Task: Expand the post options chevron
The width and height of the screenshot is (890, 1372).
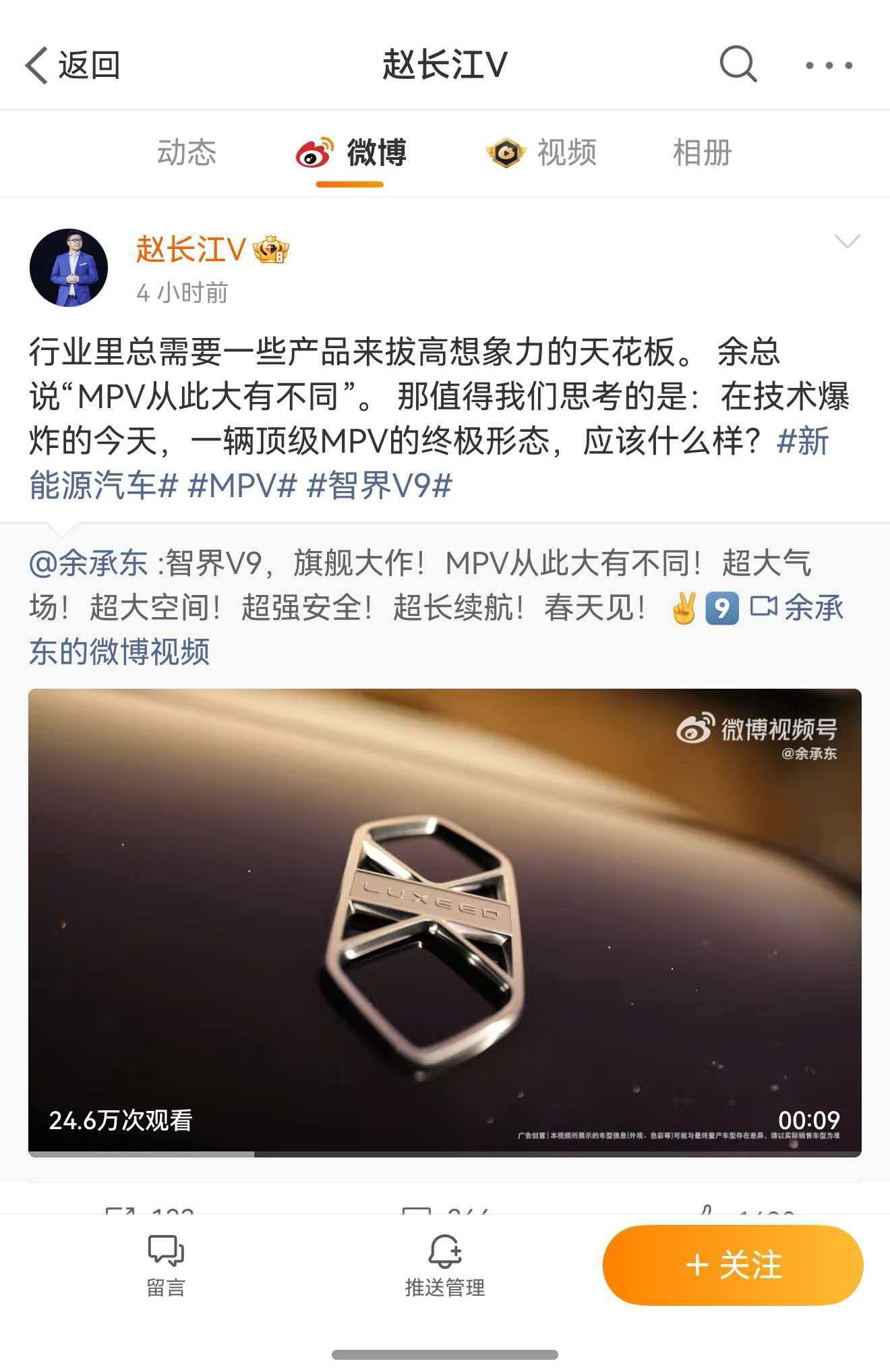Action: click(847, 241)
